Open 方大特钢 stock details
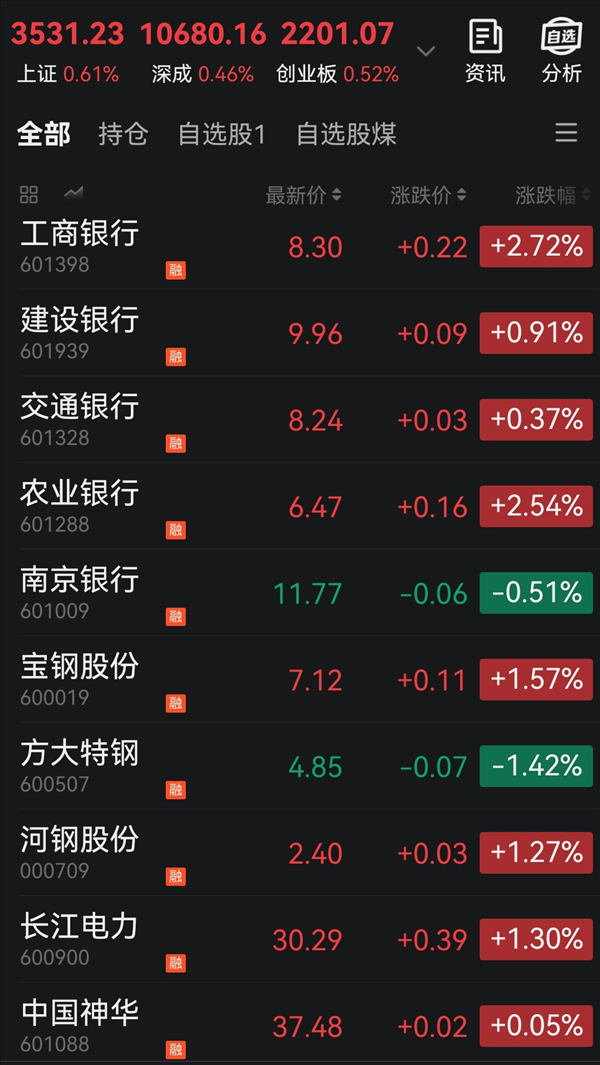 coord(300,766)
